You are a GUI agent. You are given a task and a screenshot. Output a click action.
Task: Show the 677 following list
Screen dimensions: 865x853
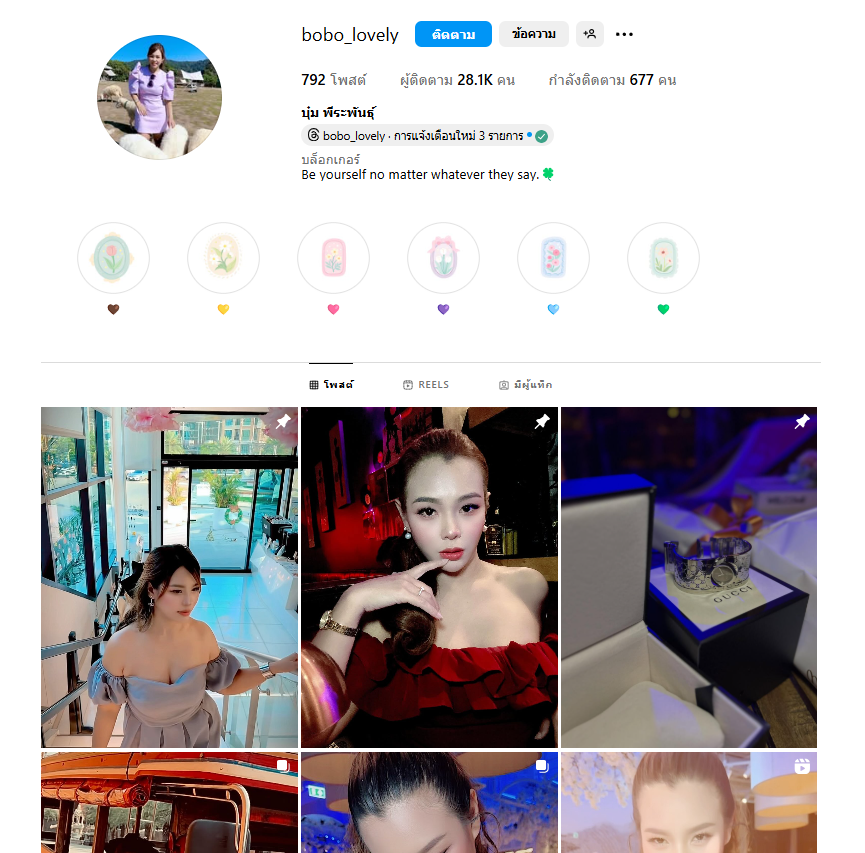click(612, 80)
